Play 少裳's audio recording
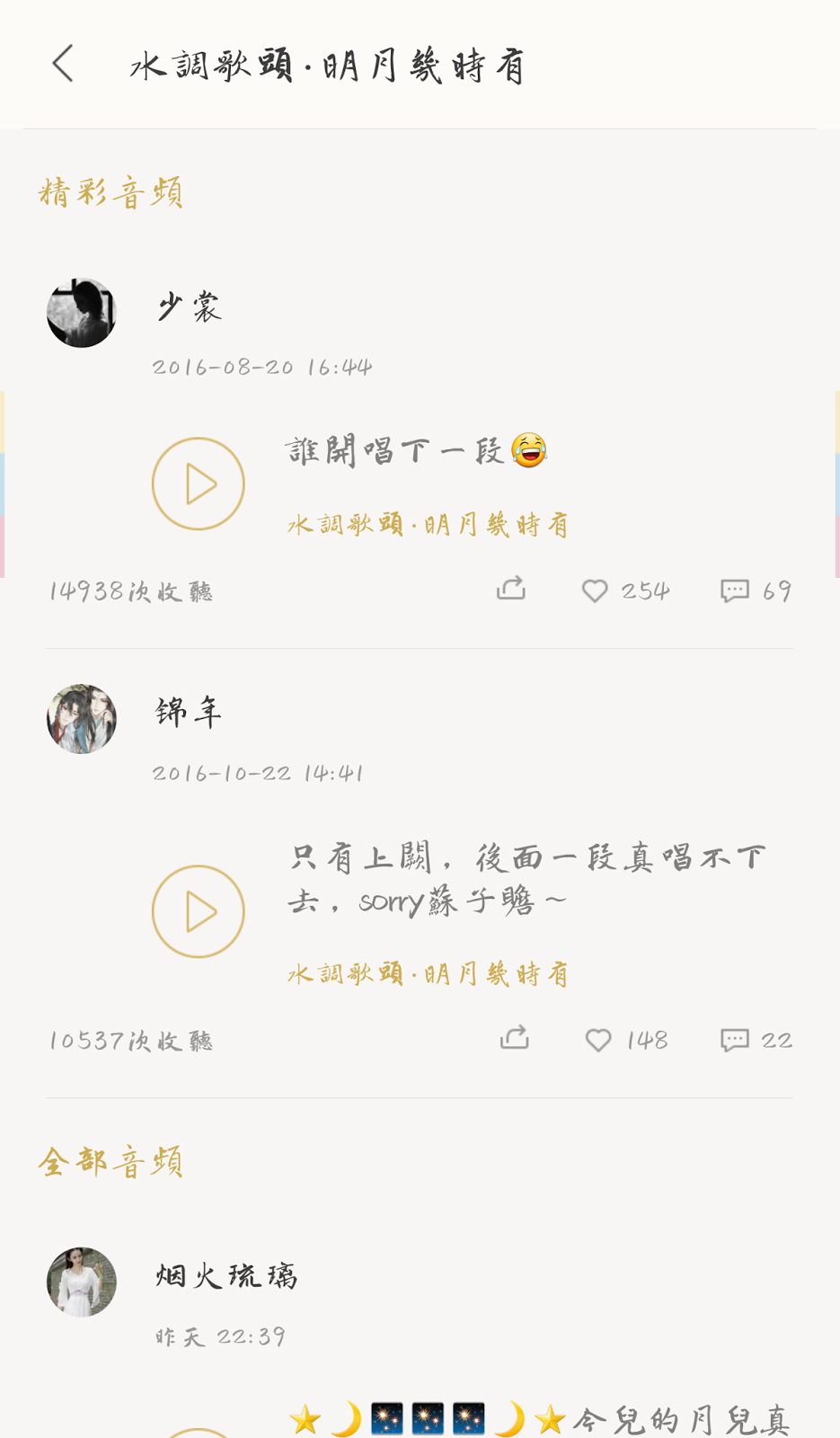 click(199, 484)
